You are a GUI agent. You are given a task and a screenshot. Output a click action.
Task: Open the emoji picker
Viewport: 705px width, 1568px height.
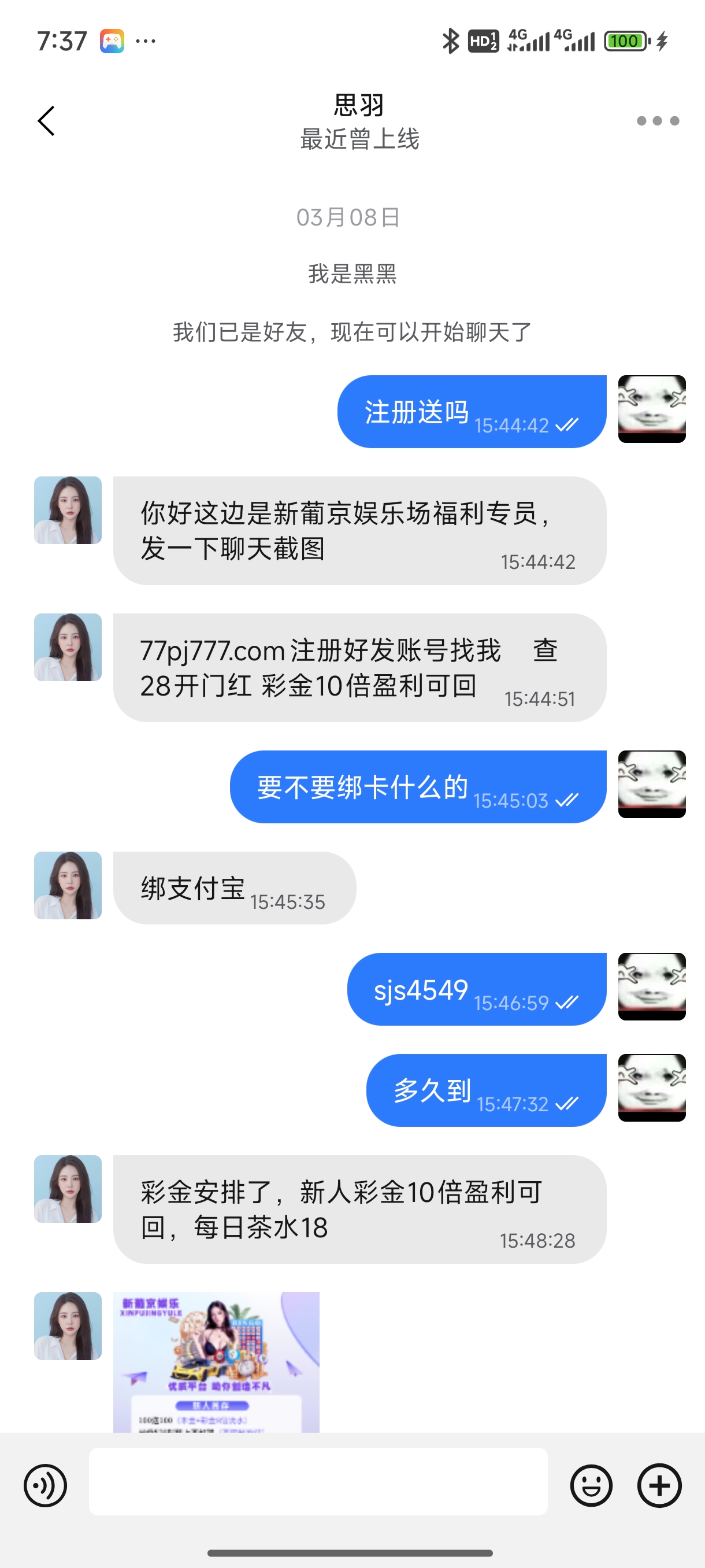pyautogui.click(x=591, y=1485)
